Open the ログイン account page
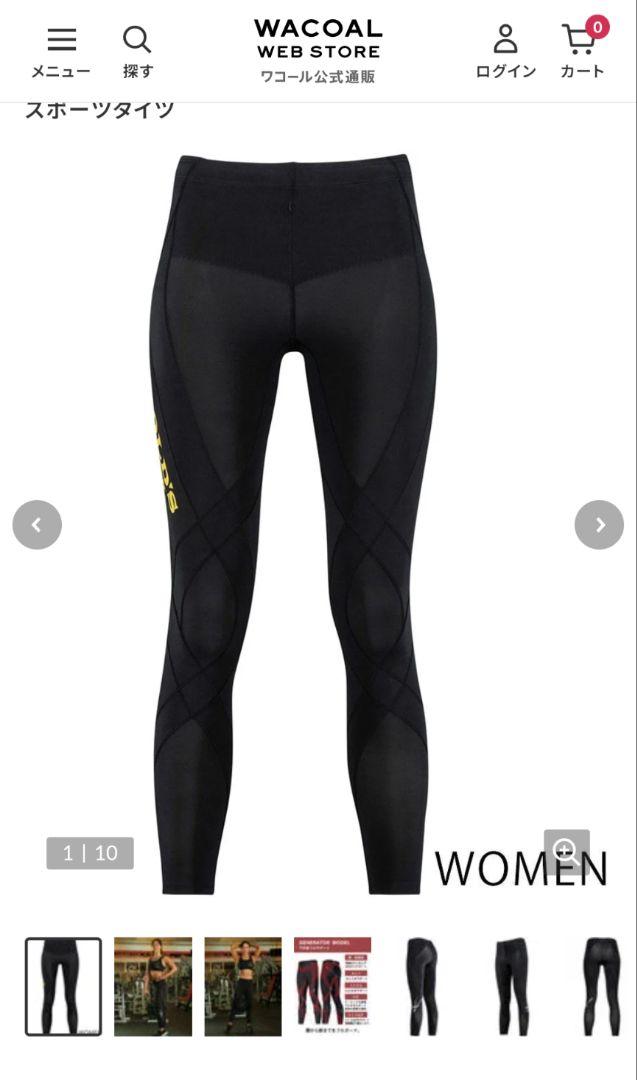This screenshot has width=637, height=1080. pyautogui.click(x=505, y=51)
